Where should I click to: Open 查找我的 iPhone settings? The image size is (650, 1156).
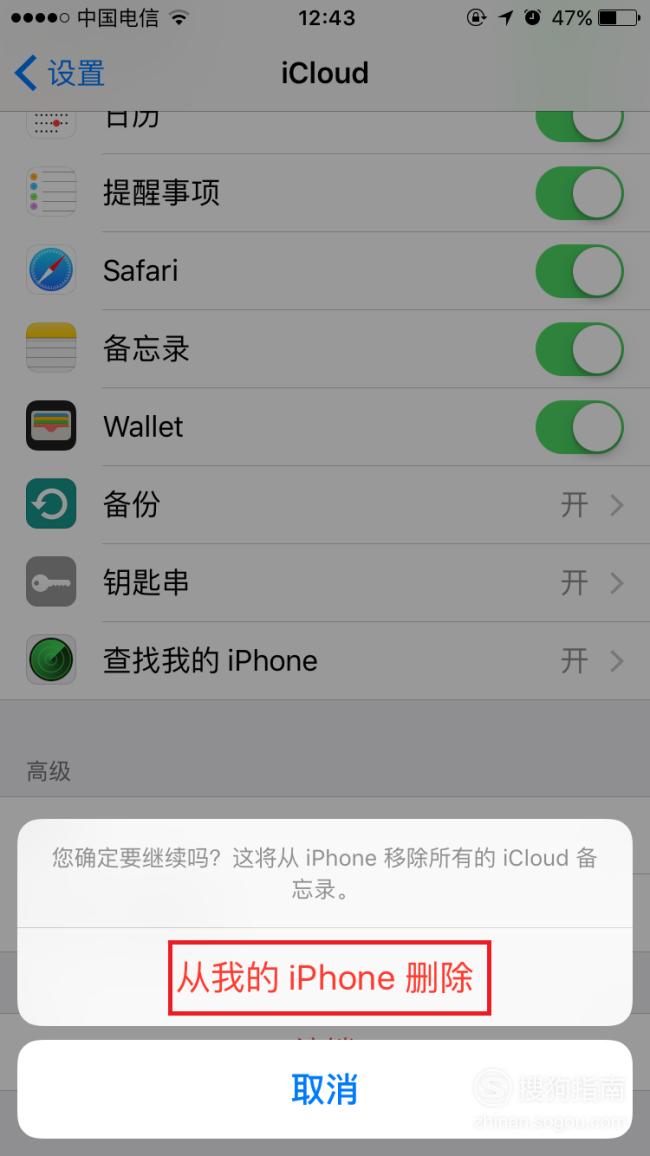[x=325, y=661]
